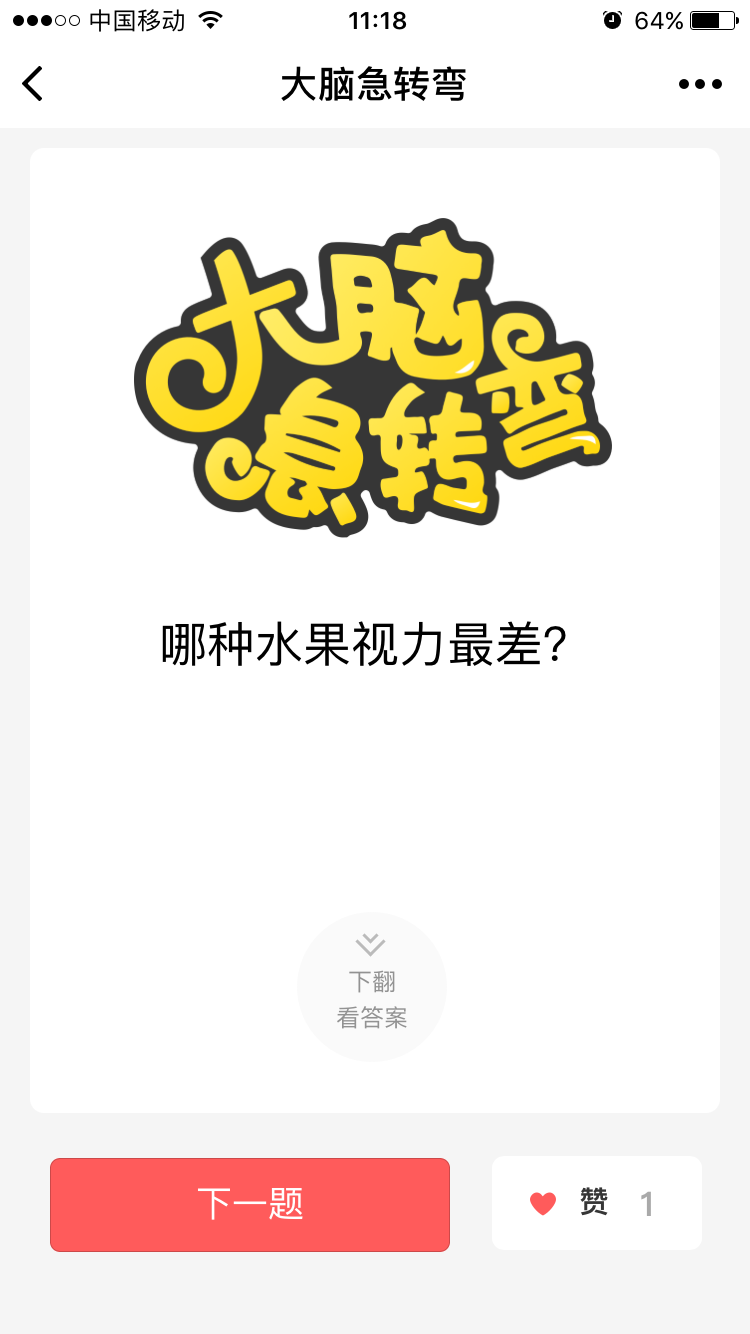Go back using the top-left arrow
The width and height of the screenshot is (750, 1334).
[x=33, y=84]
